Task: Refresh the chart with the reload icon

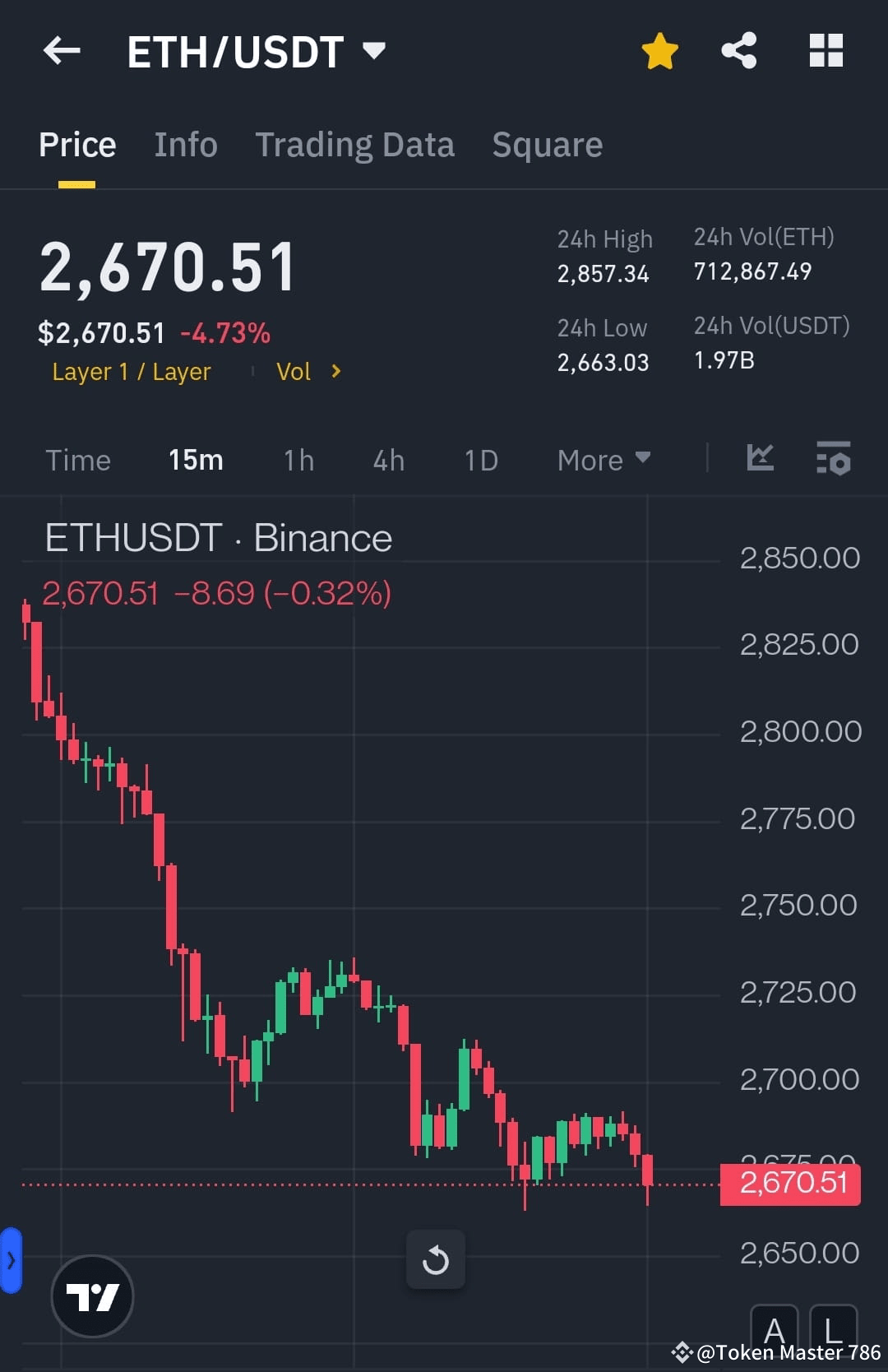Action: click(436, 1260)
